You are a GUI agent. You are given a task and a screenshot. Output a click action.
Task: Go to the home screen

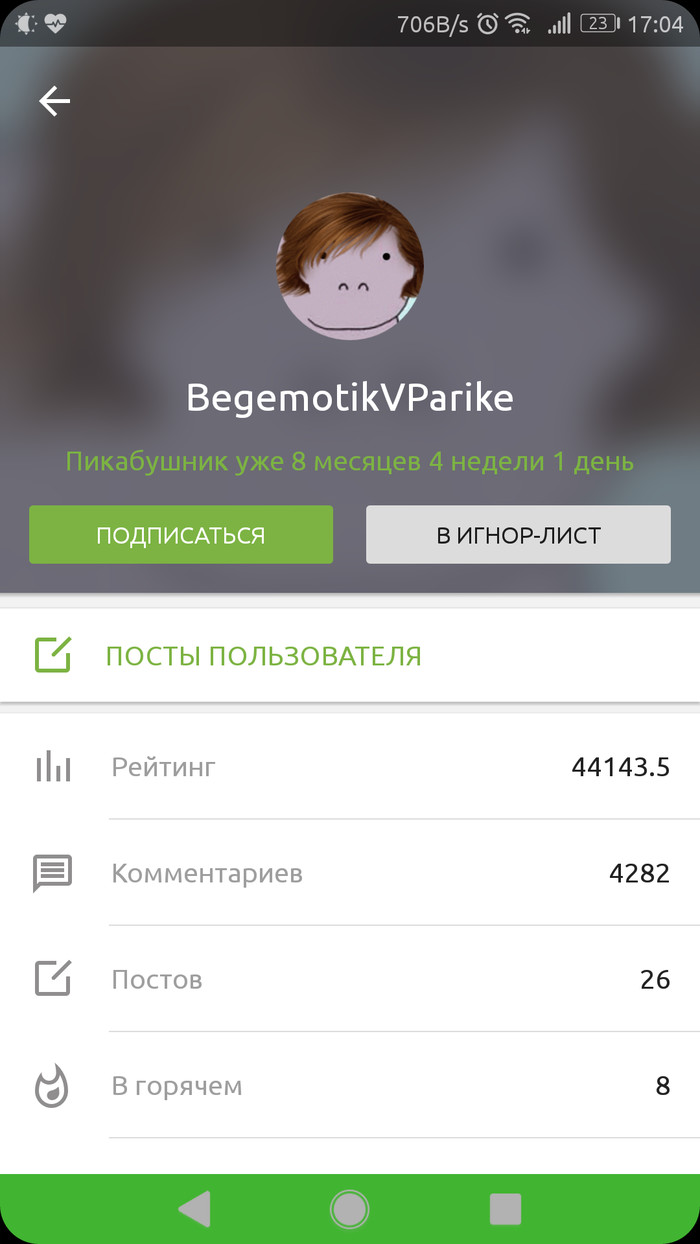(350, 1209)
